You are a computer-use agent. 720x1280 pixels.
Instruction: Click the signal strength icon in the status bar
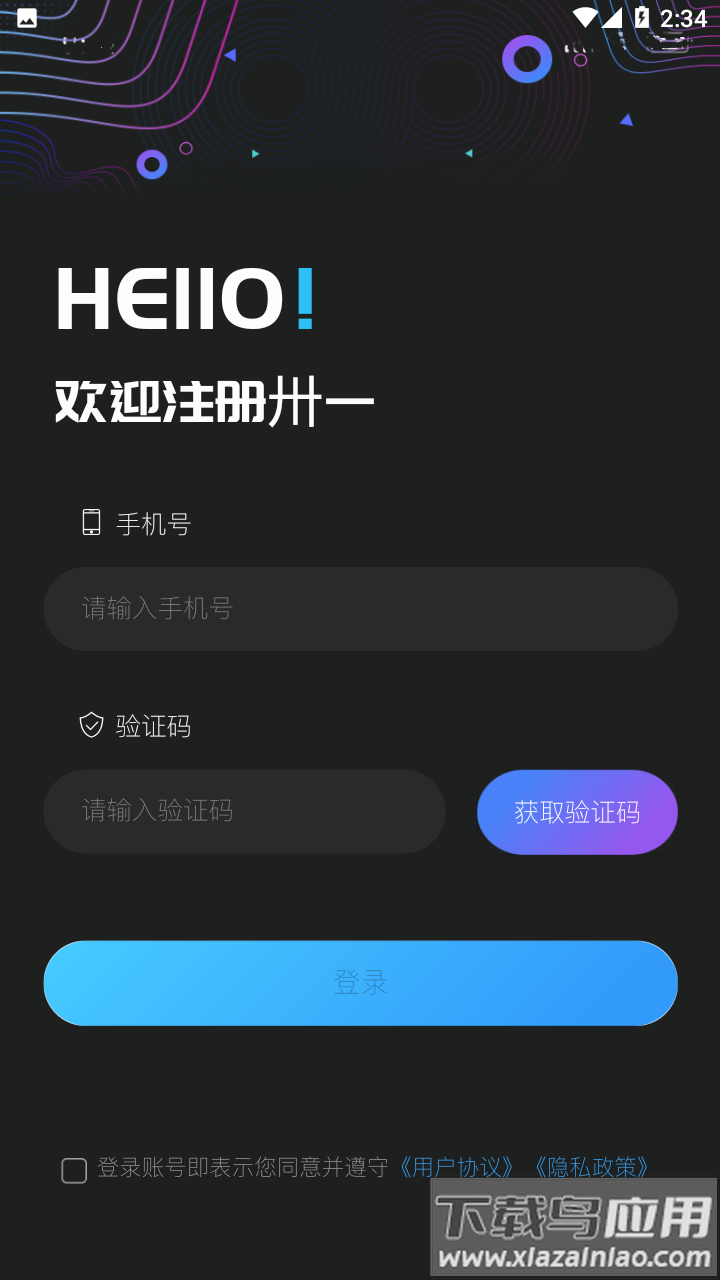point(611,16)
